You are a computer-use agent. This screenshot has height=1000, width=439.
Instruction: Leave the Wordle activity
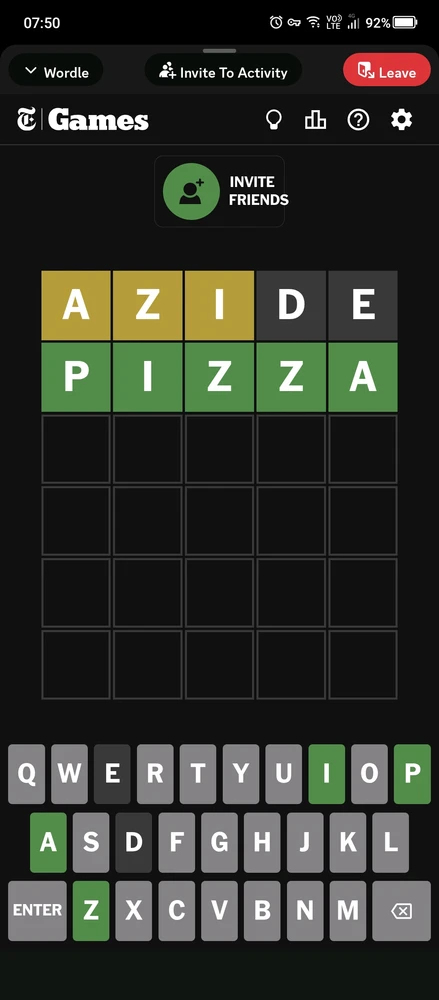coord(387,70)
